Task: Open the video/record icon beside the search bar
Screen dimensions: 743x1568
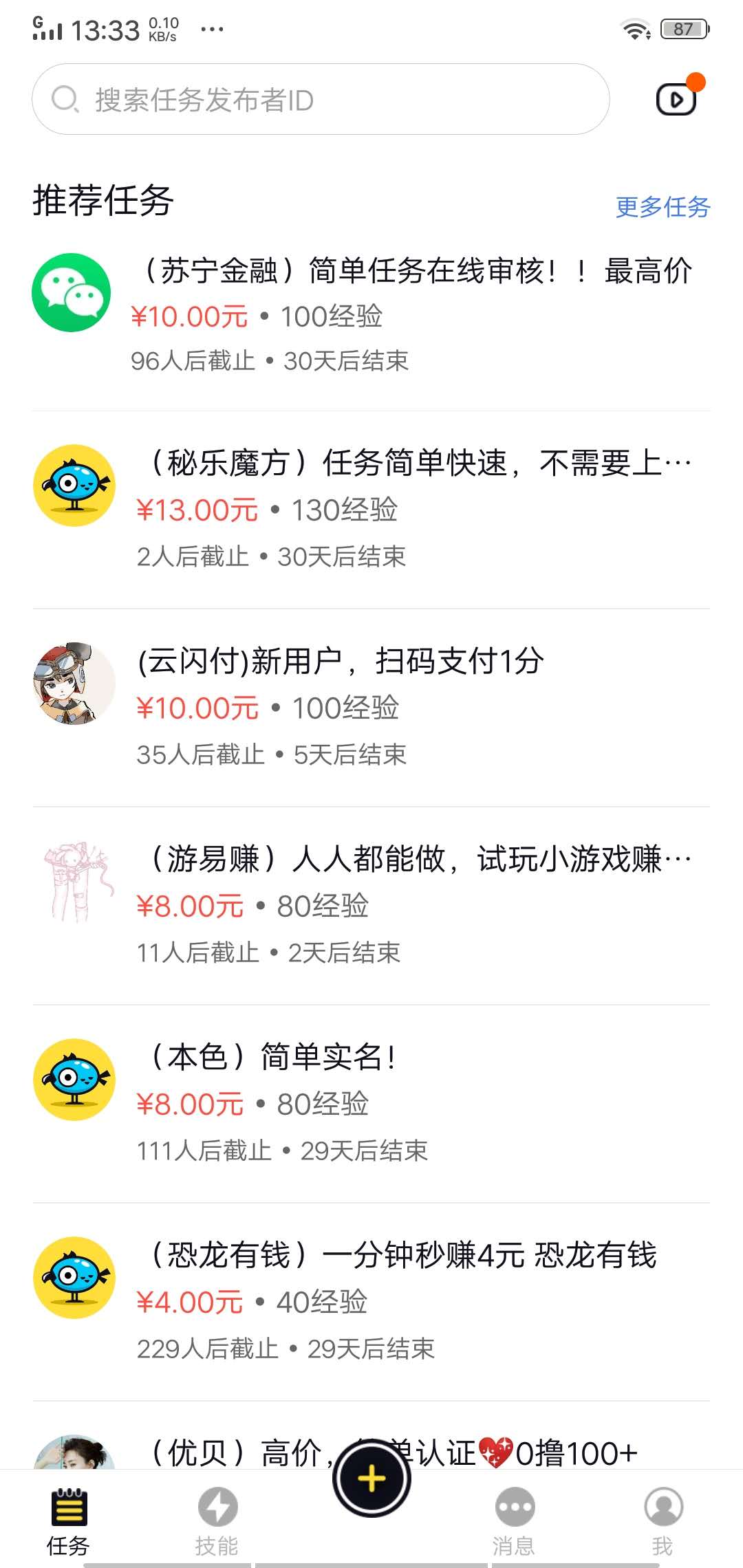Action: pyautogui.click(x=676, y=98)
